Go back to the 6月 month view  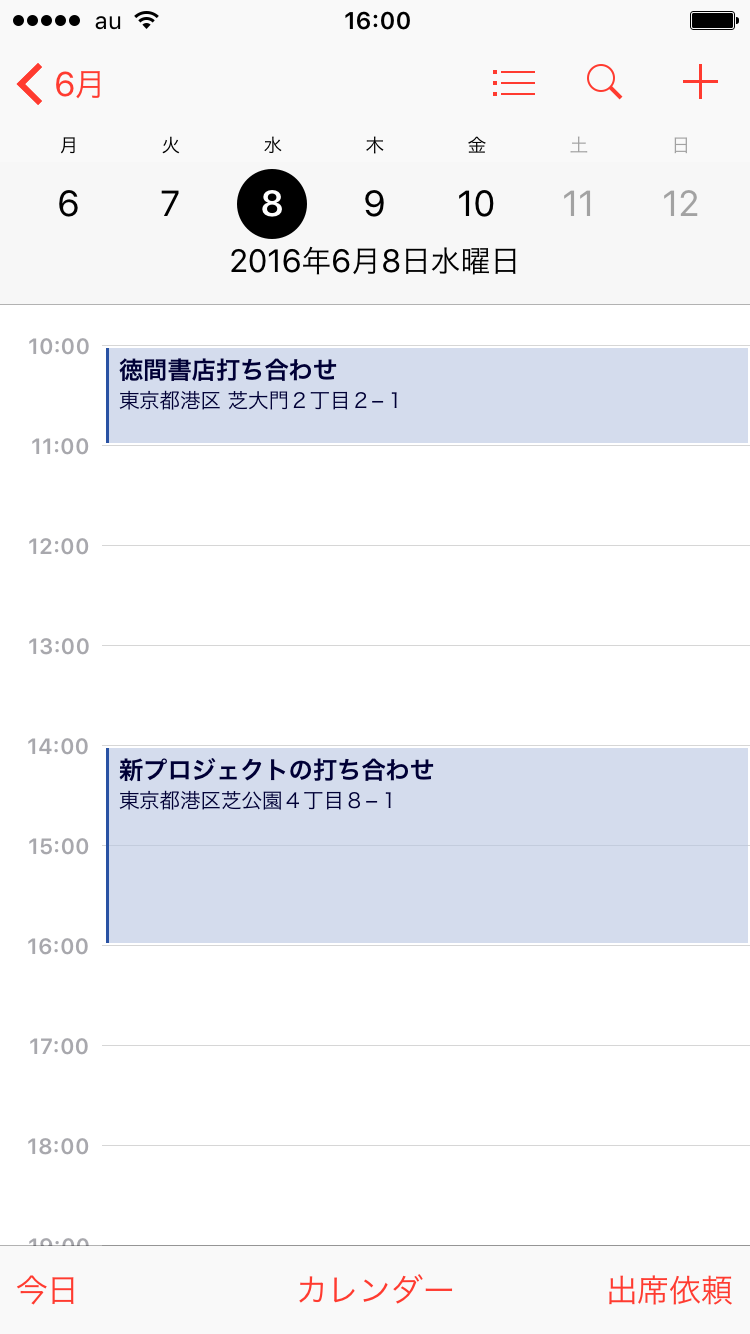[x=60, y=84]
